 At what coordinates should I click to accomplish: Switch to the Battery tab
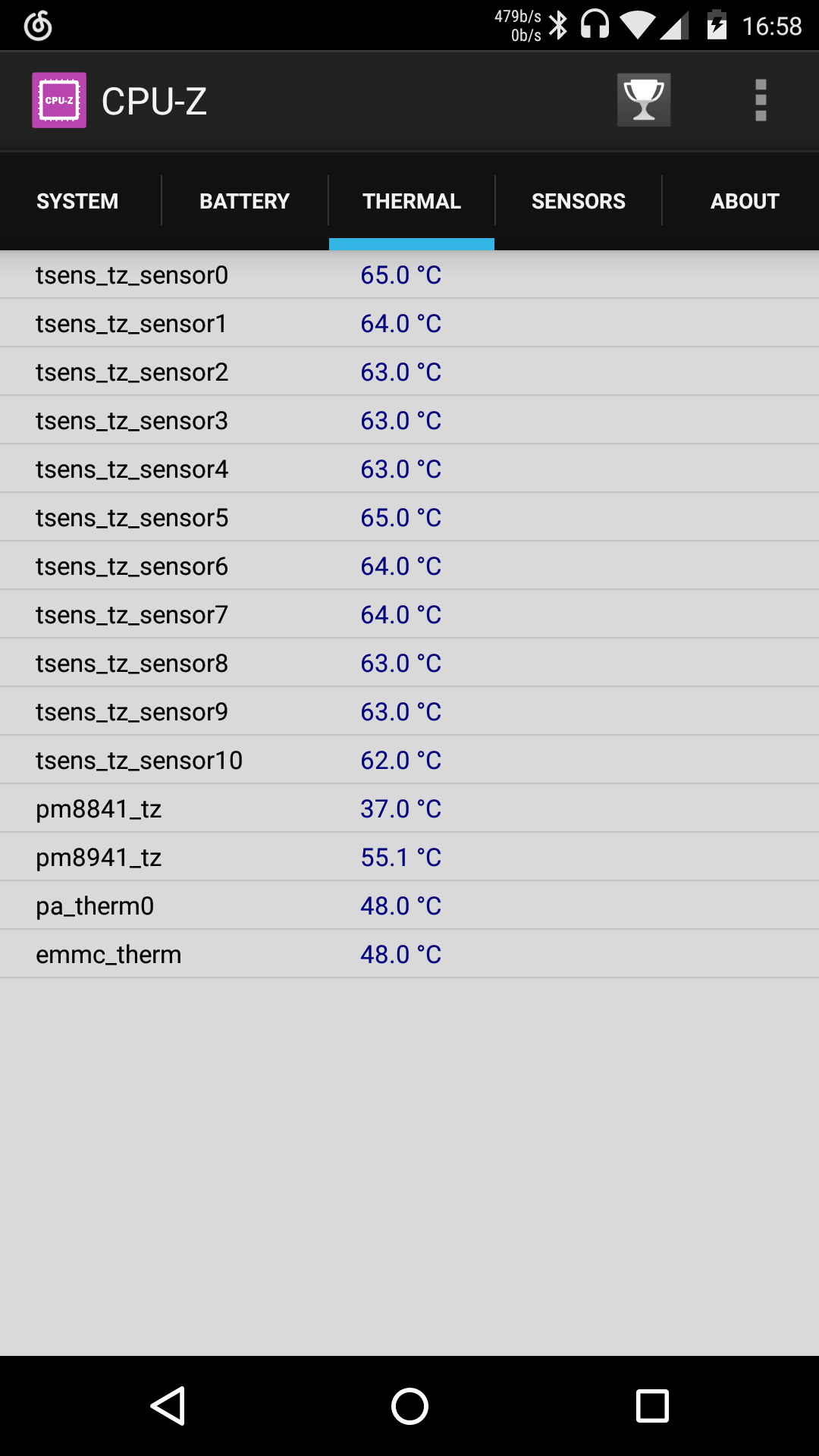[x=244, y=201]
